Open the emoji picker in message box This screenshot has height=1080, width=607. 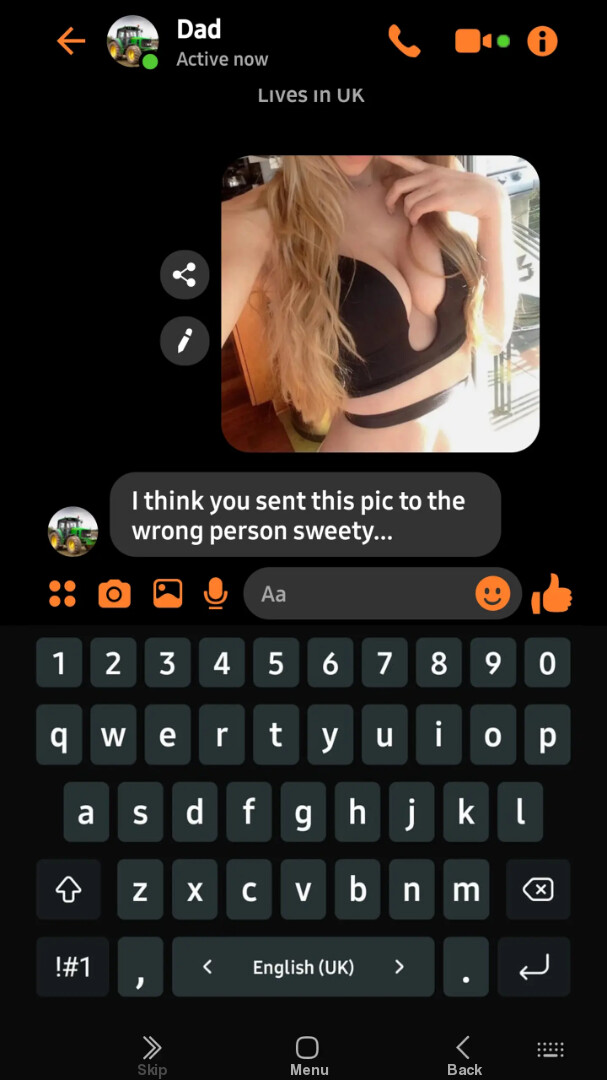492,594
